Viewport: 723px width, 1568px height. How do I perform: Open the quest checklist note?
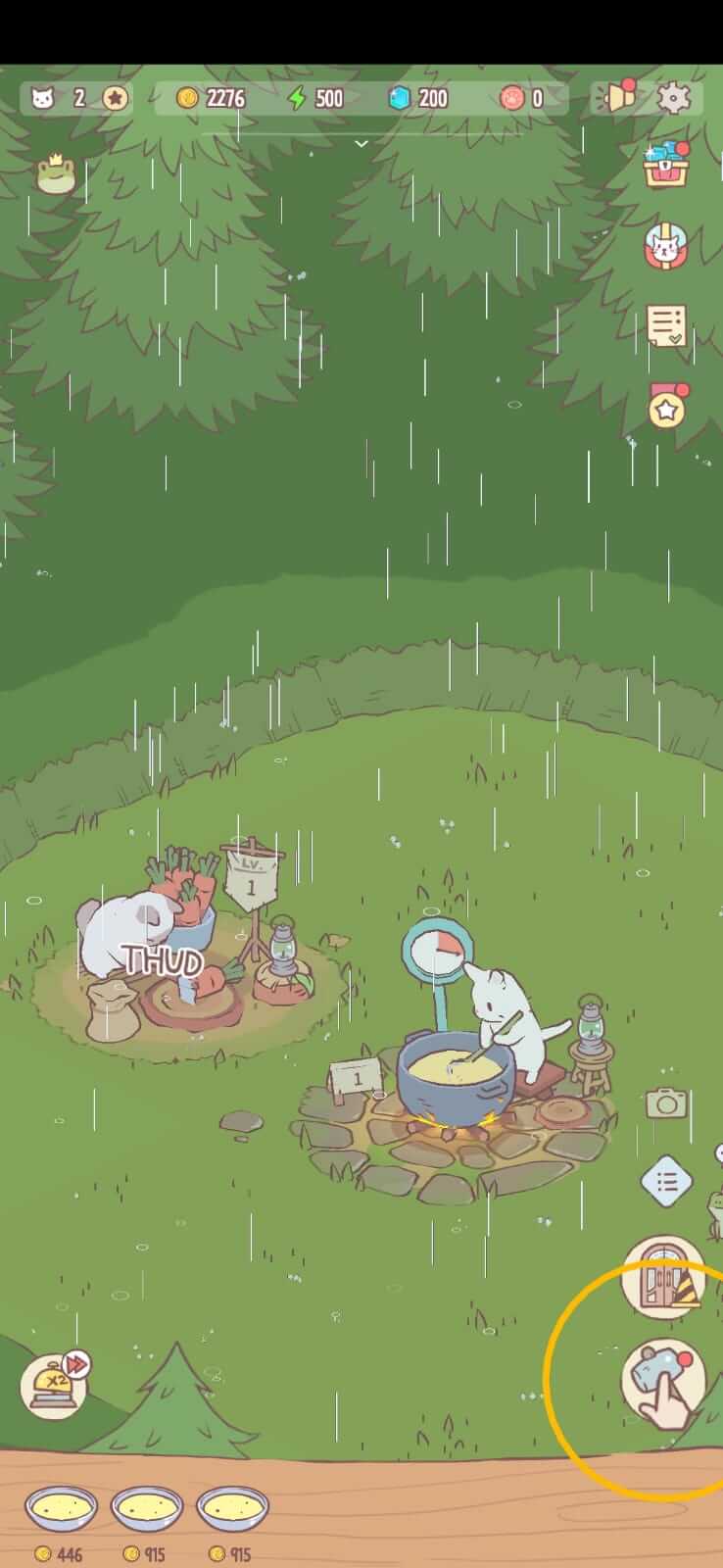coord(667,325)
